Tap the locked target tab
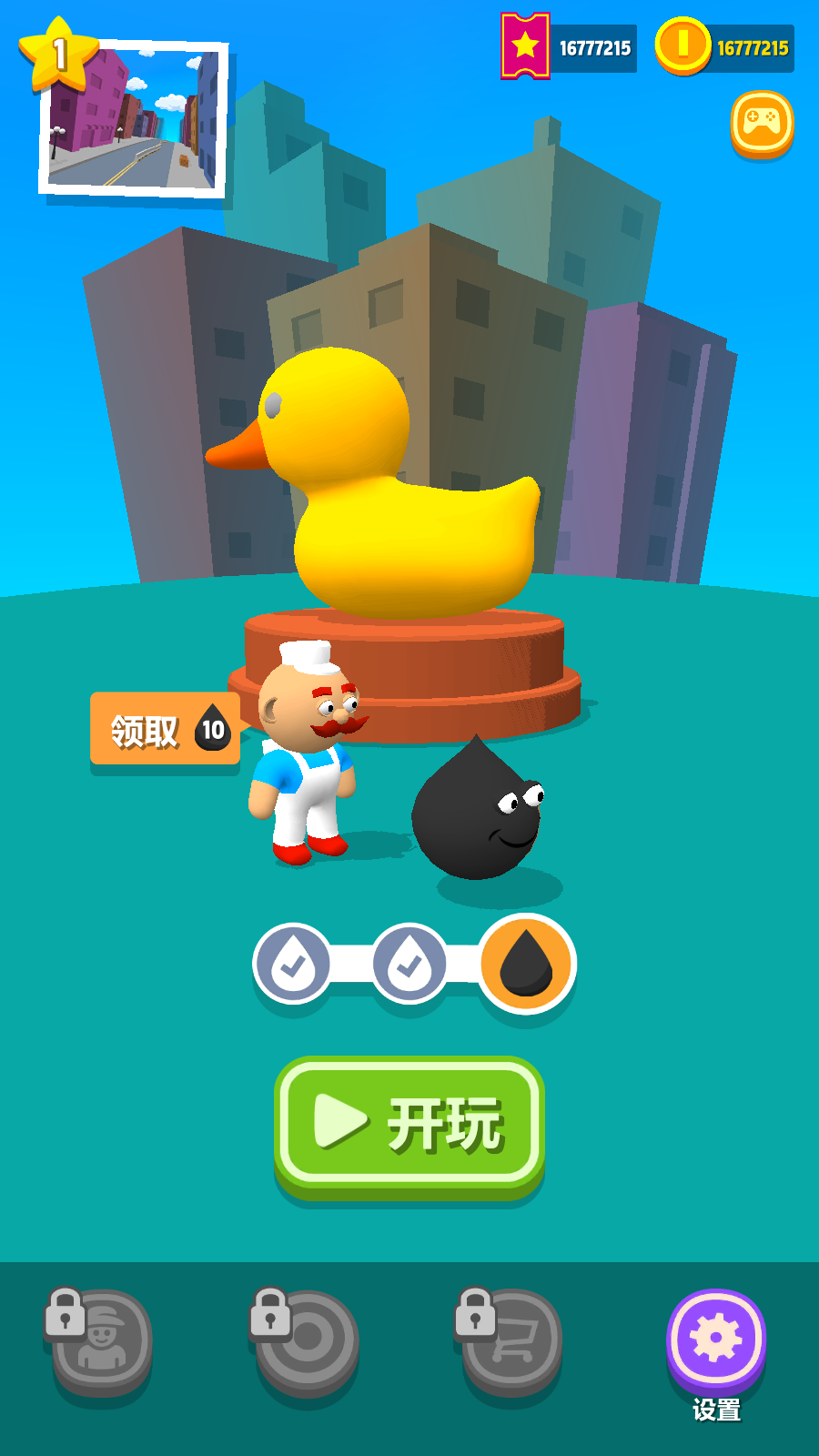This screenshot has width=819, height=1456. (x=307, y=1341)
